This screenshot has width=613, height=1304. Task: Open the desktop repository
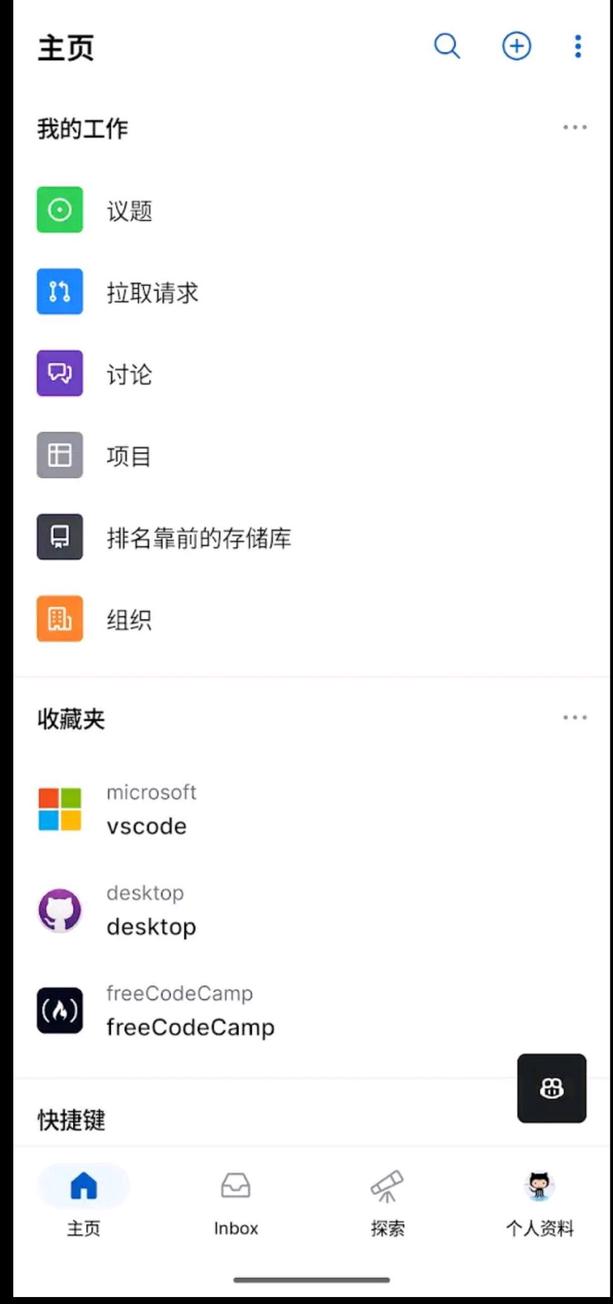click(x=151, y=911)
